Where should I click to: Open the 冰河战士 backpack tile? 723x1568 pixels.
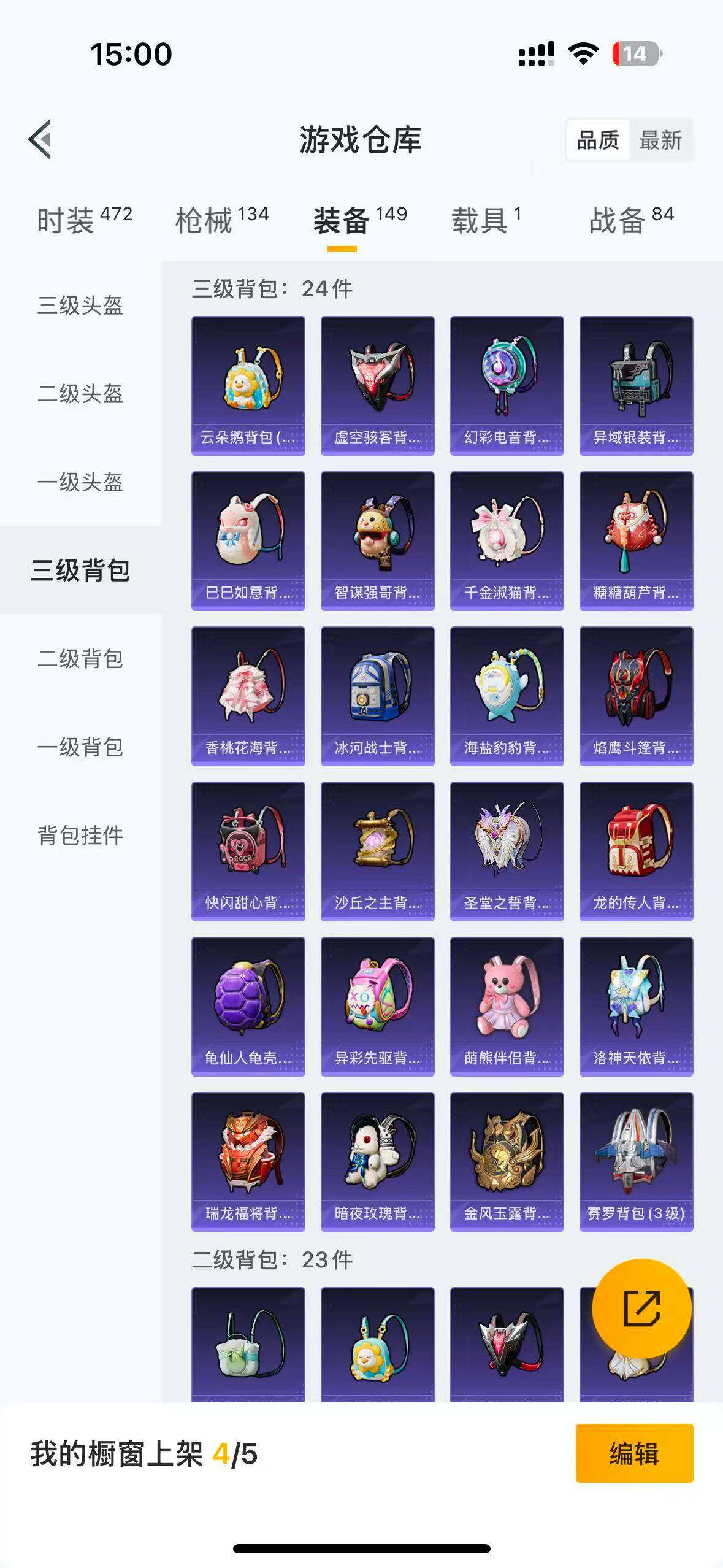[x=377, y=696]
